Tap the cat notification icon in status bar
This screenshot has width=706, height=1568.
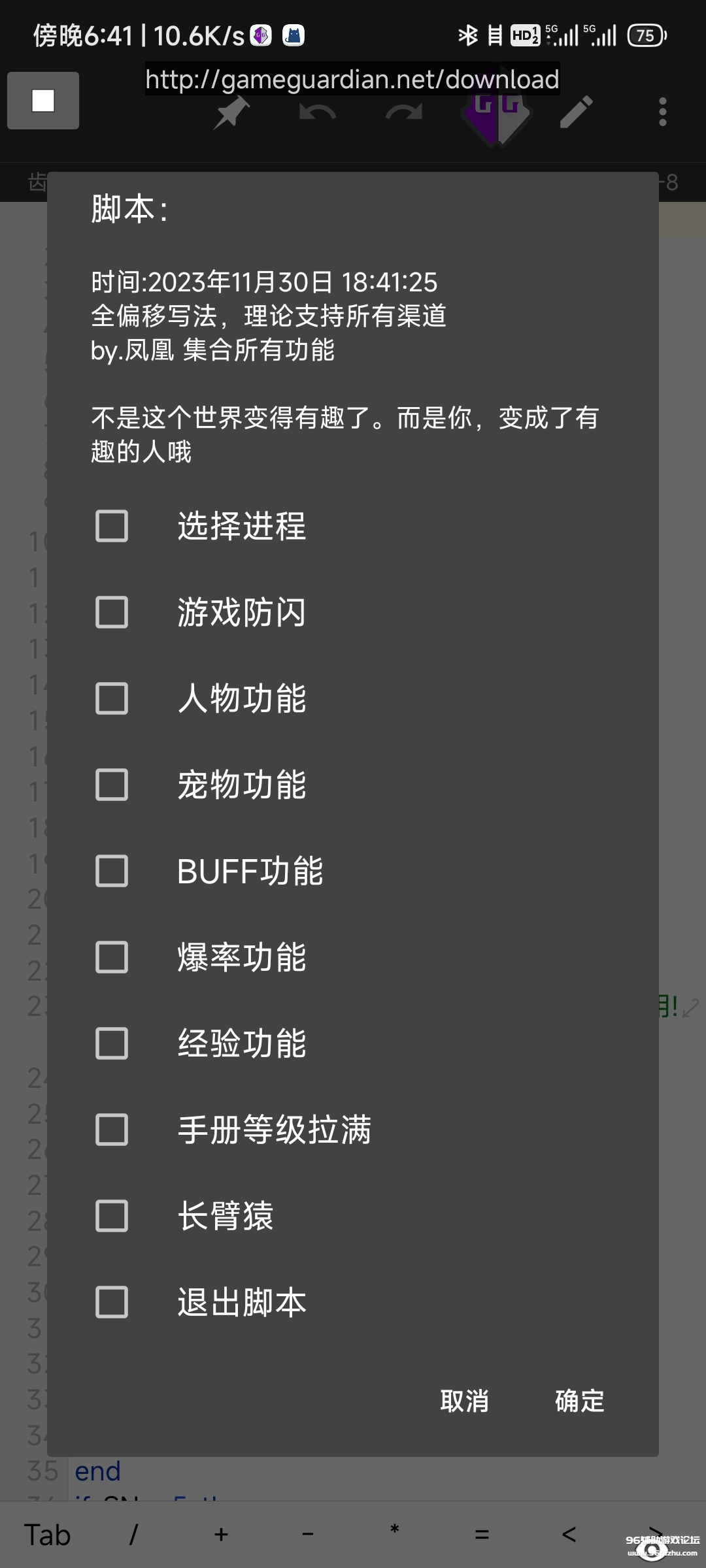tap(292, 35)
